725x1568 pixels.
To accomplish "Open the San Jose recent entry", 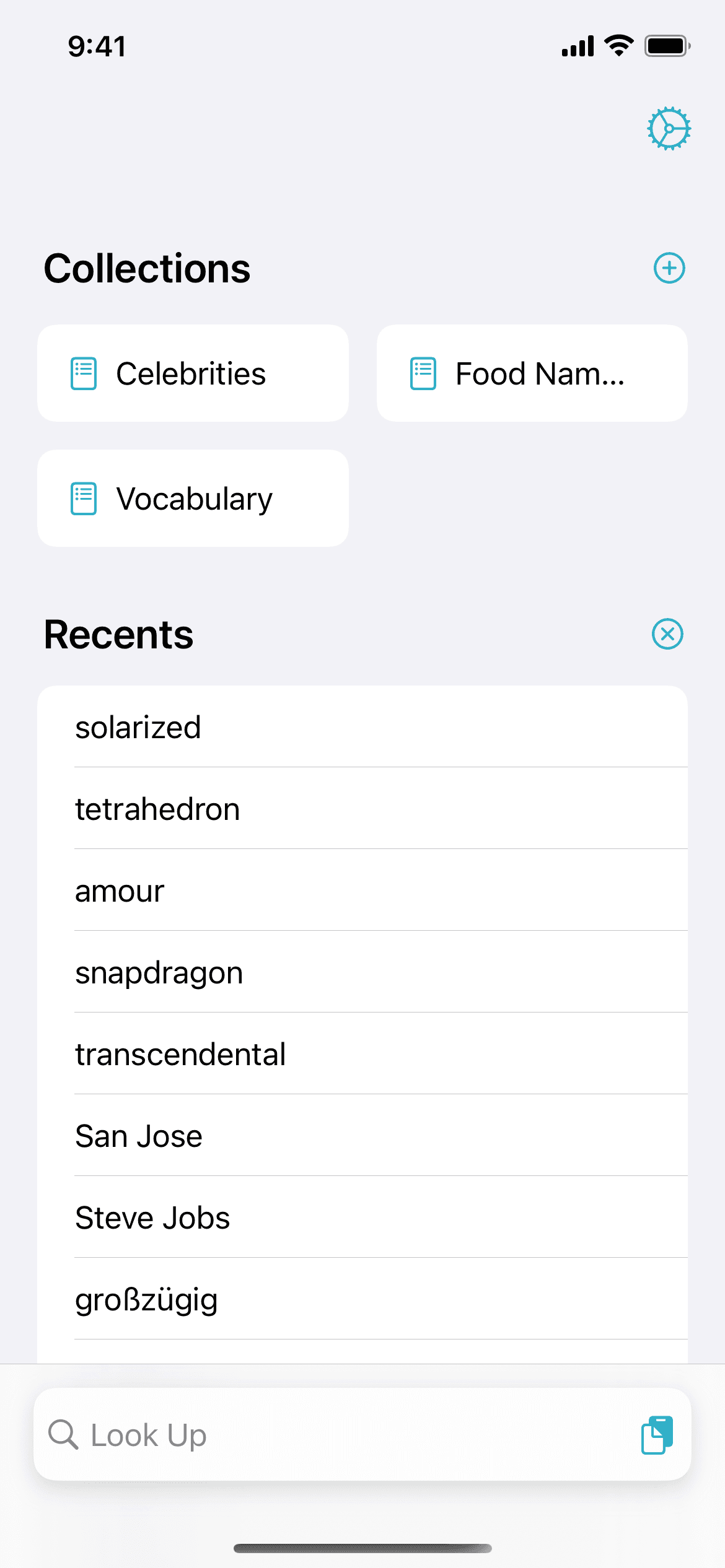I will pyautogui.click(x=138, y=1136).
